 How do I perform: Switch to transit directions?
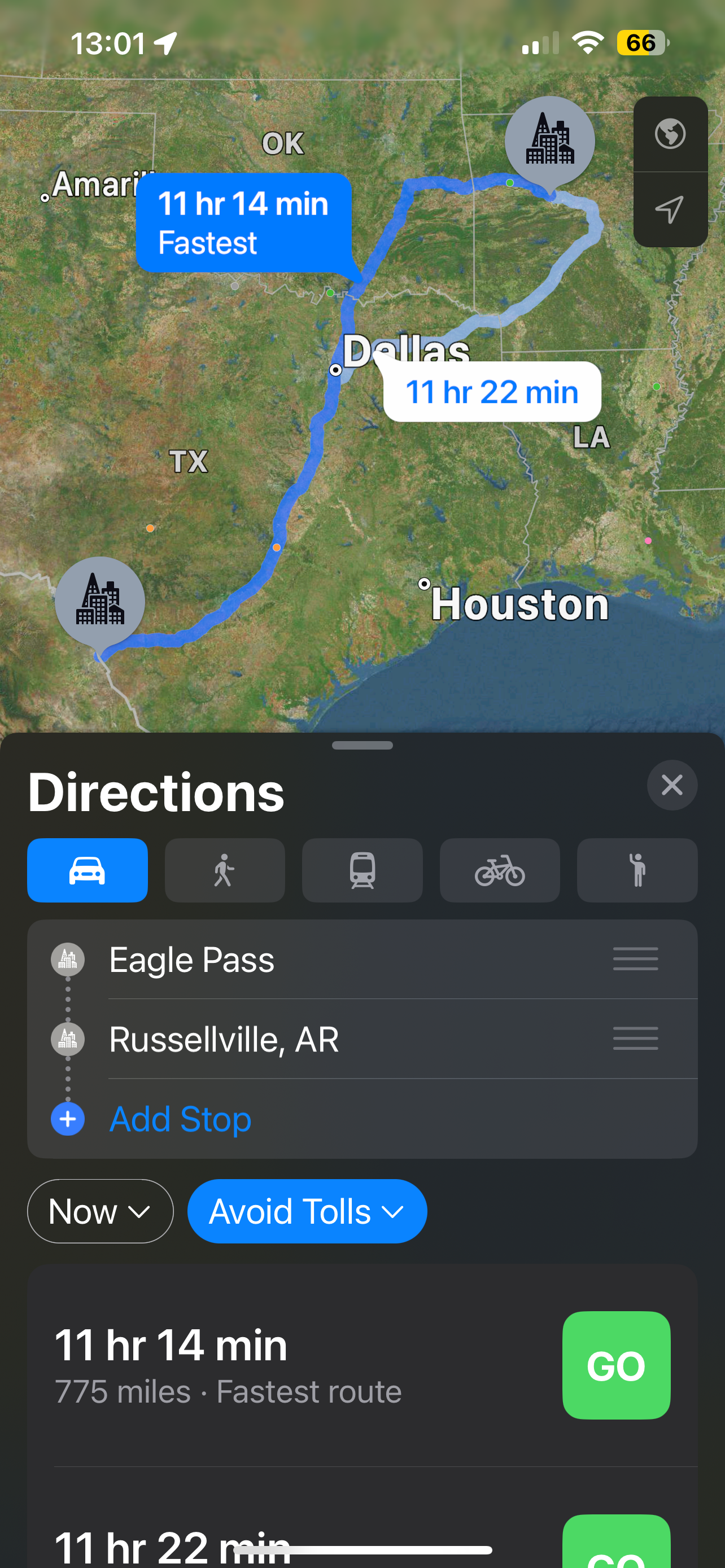[x=362, y=870]
